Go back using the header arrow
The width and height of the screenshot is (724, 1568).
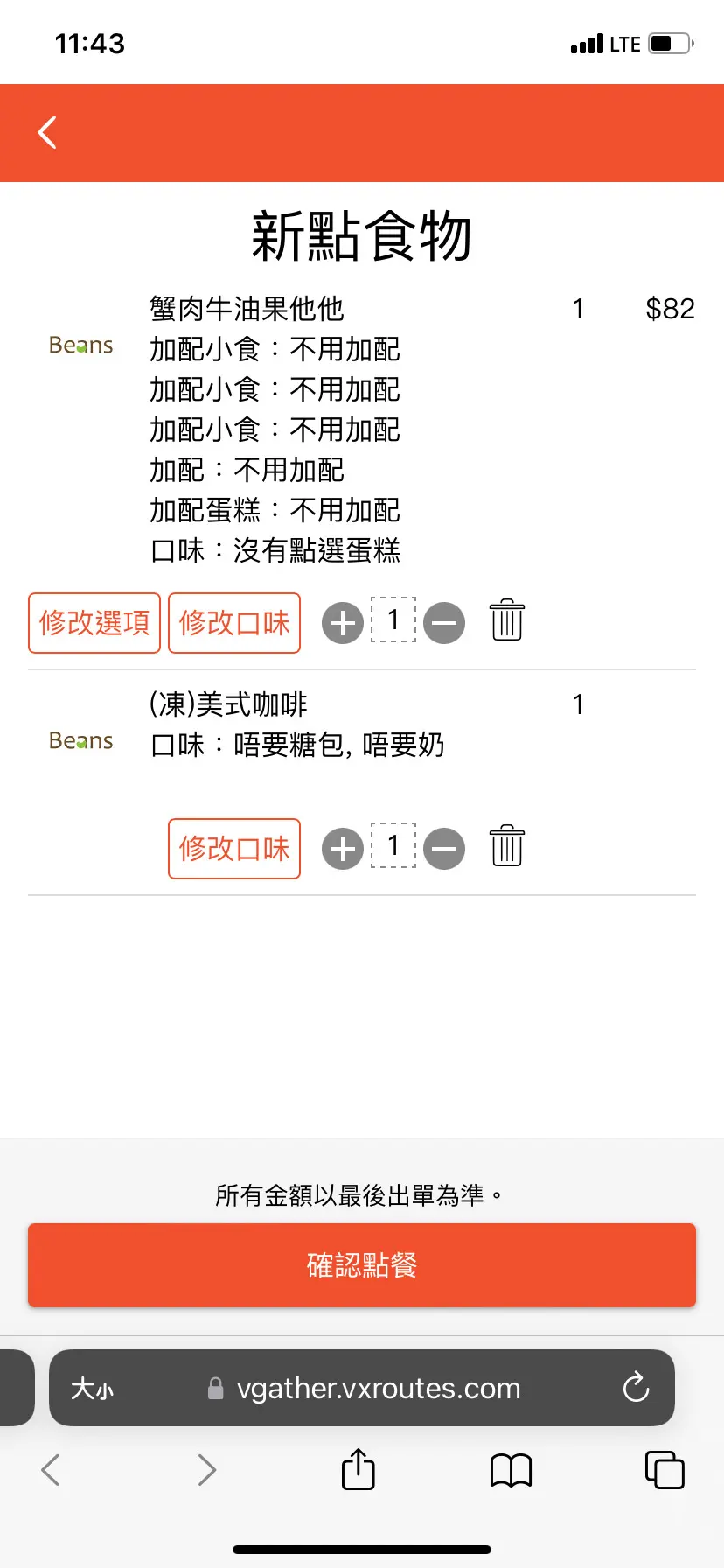(x=48, y=133)
